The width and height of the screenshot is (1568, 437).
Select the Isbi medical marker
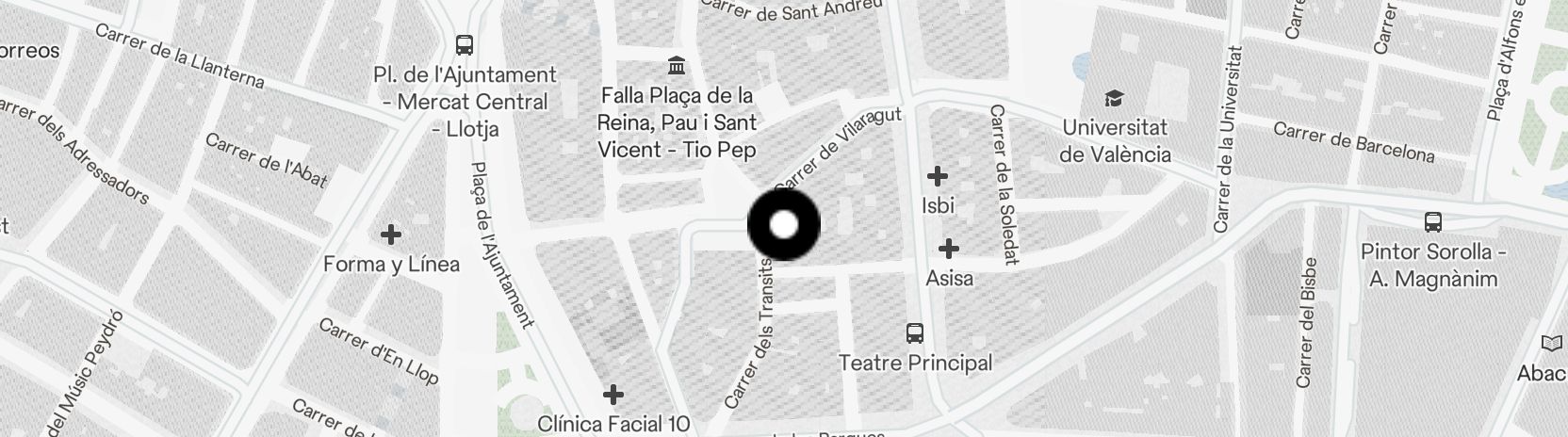click(x=938, y=176)
